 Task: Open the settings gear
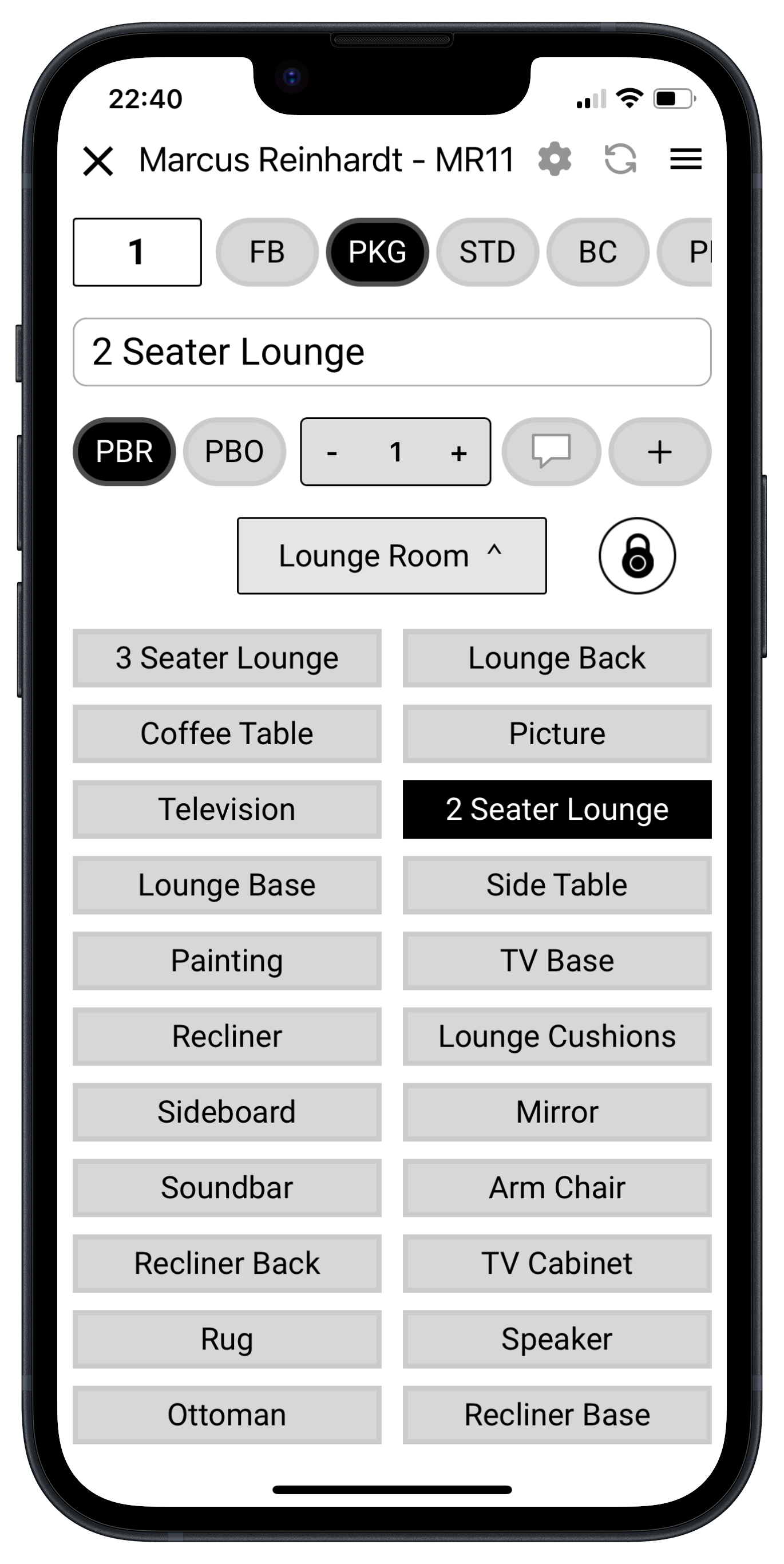[555, 160]
